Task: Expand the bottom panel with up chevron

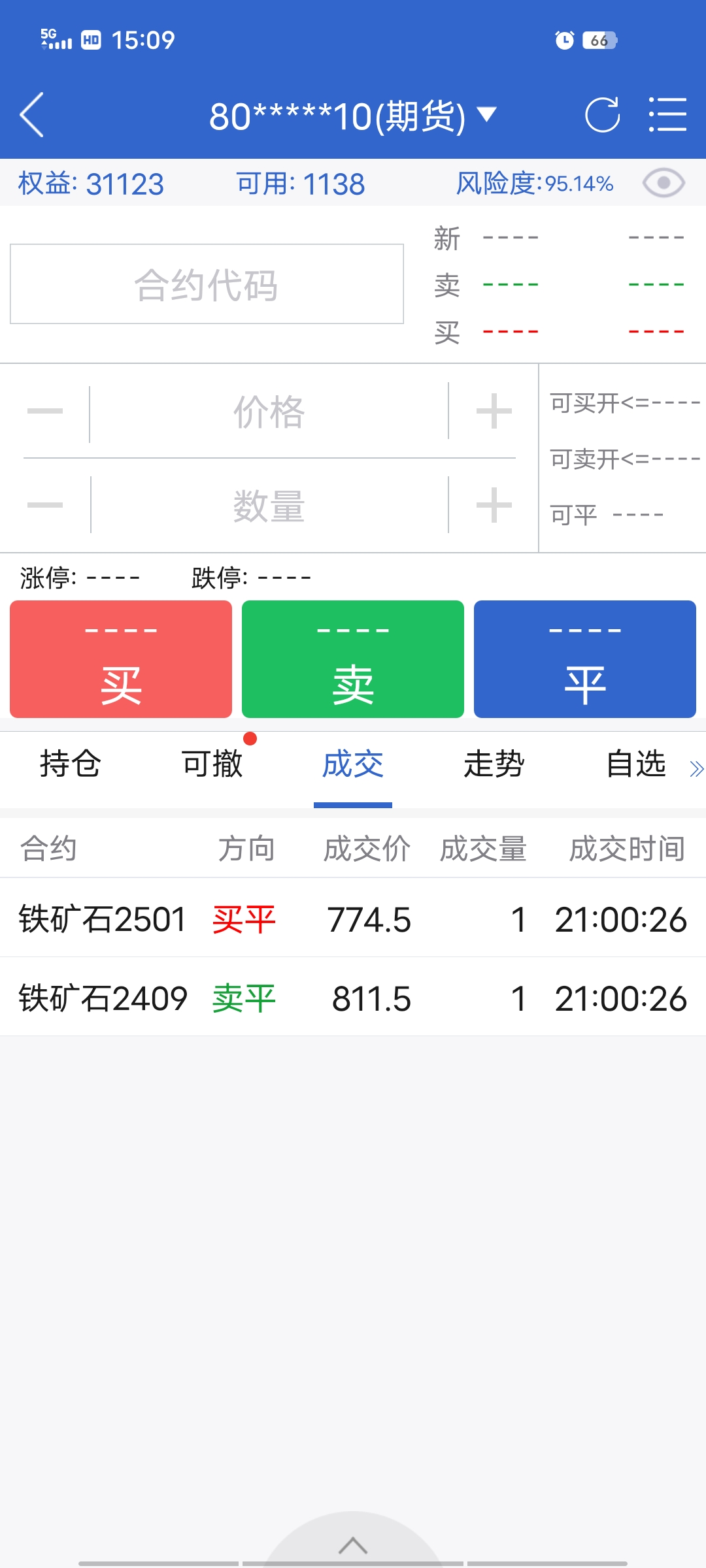Action: [x=353, y=1544]
